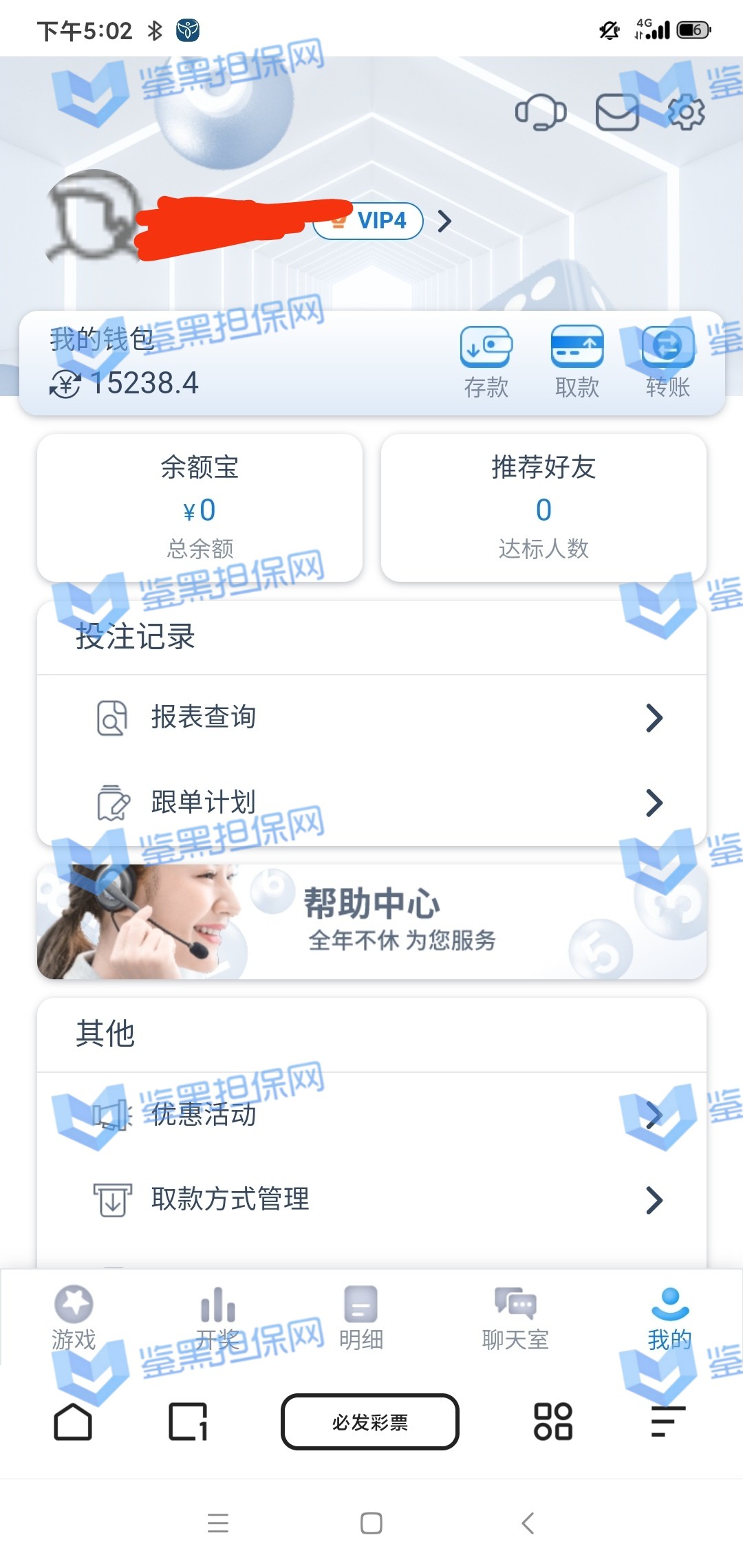The height and width of the screenshot is (1568, 743).
Task: Open the 余额宝 card
Action: tap(200, 508)
